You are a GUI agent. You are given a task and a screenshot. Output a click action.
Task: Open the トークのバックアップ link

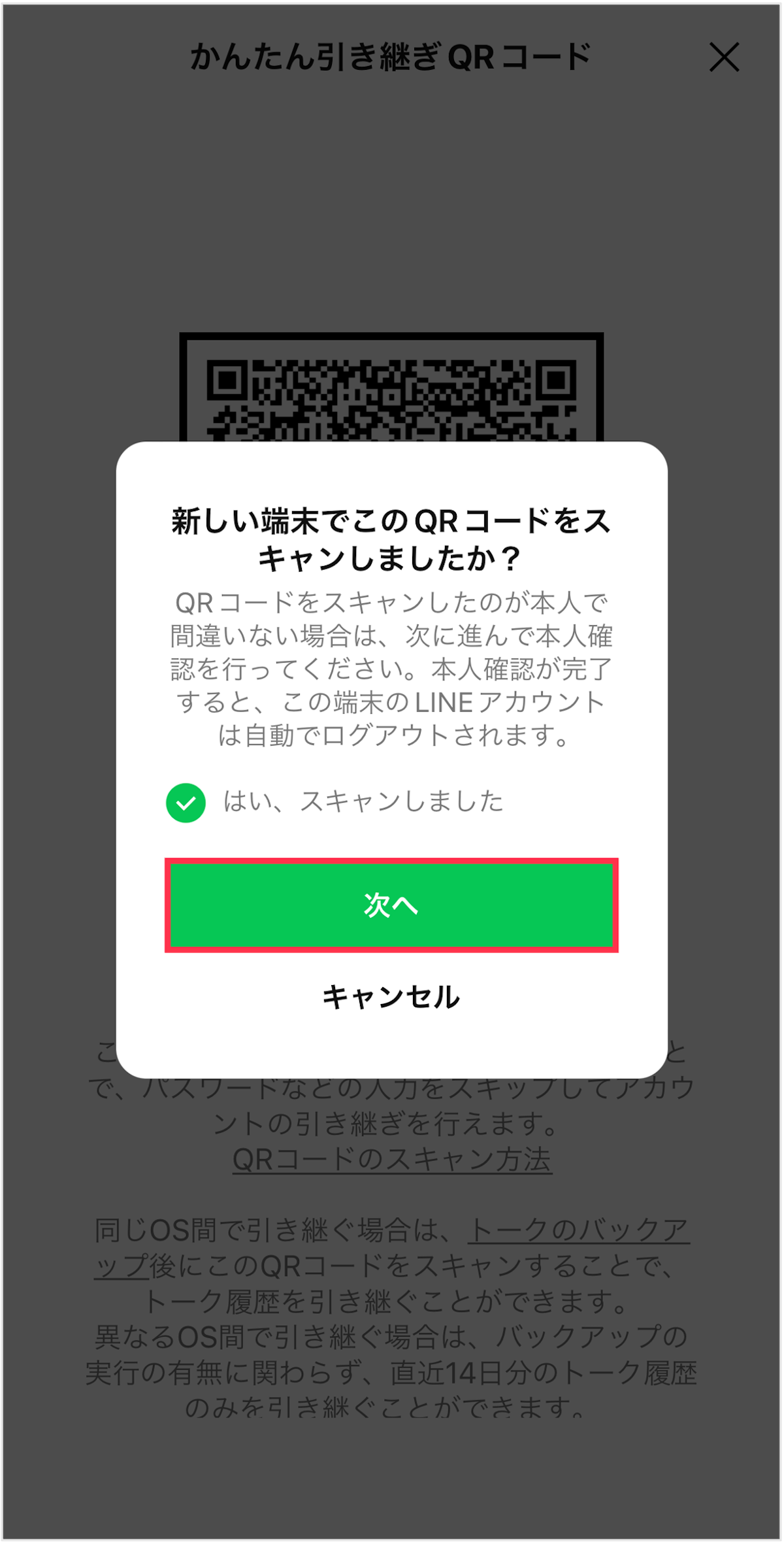pyautogui.click(x=578, y=1230)
